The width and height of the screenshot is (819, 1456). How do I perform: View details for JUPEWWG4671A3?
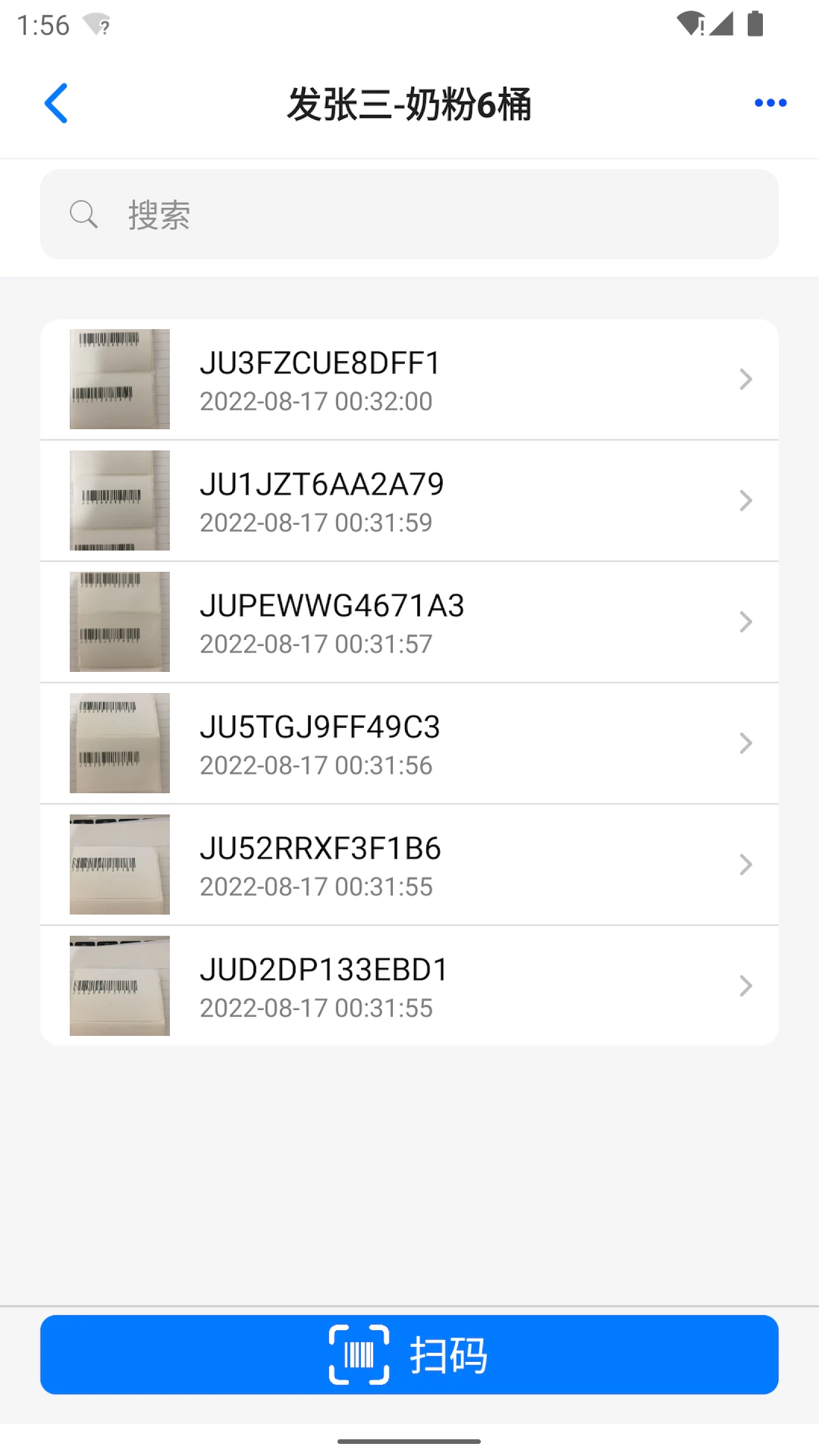point(409,622)
